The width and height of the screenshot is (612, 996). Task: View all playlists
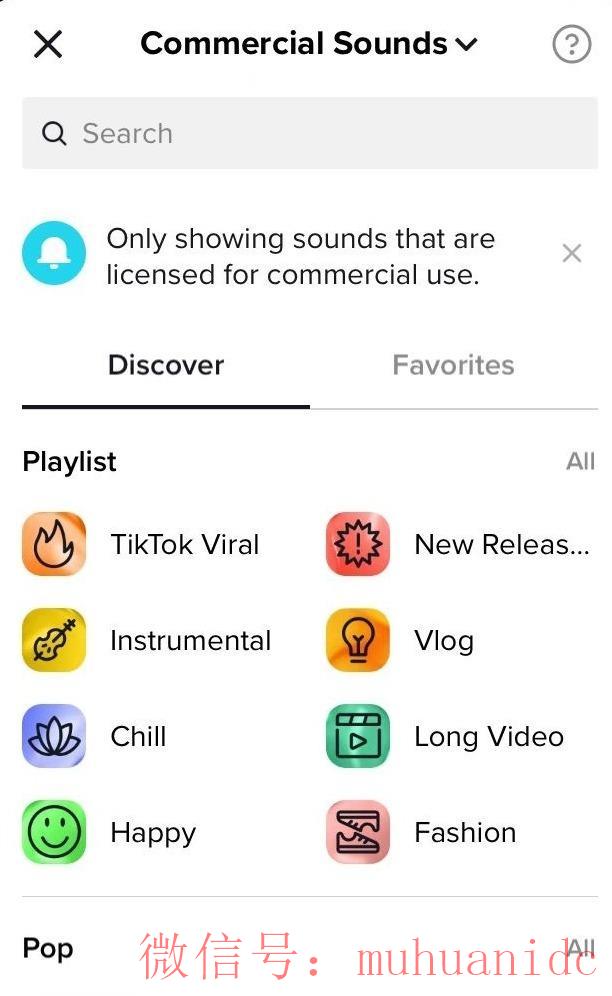(580, 461)
